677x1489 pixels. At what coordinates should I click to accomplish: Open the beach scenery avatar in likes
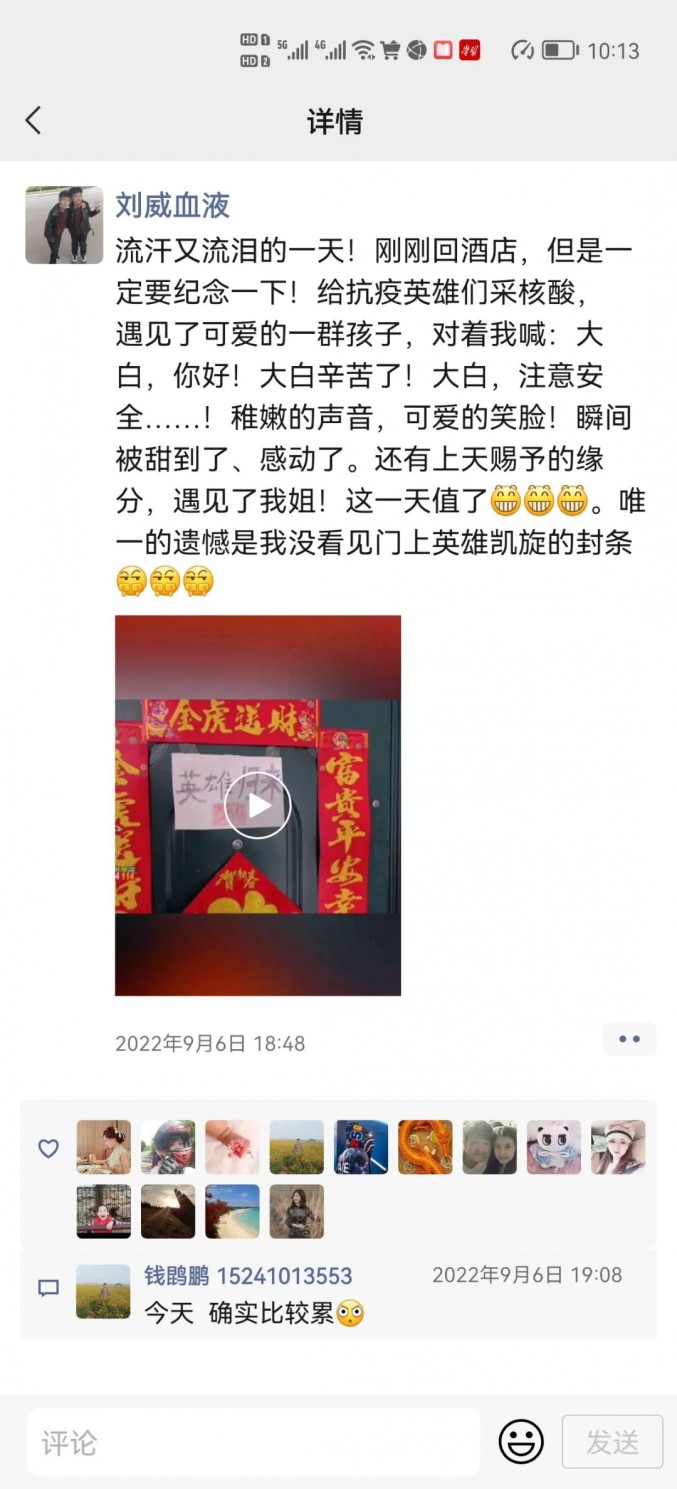pyautogui.click(x=232, y=1211)
